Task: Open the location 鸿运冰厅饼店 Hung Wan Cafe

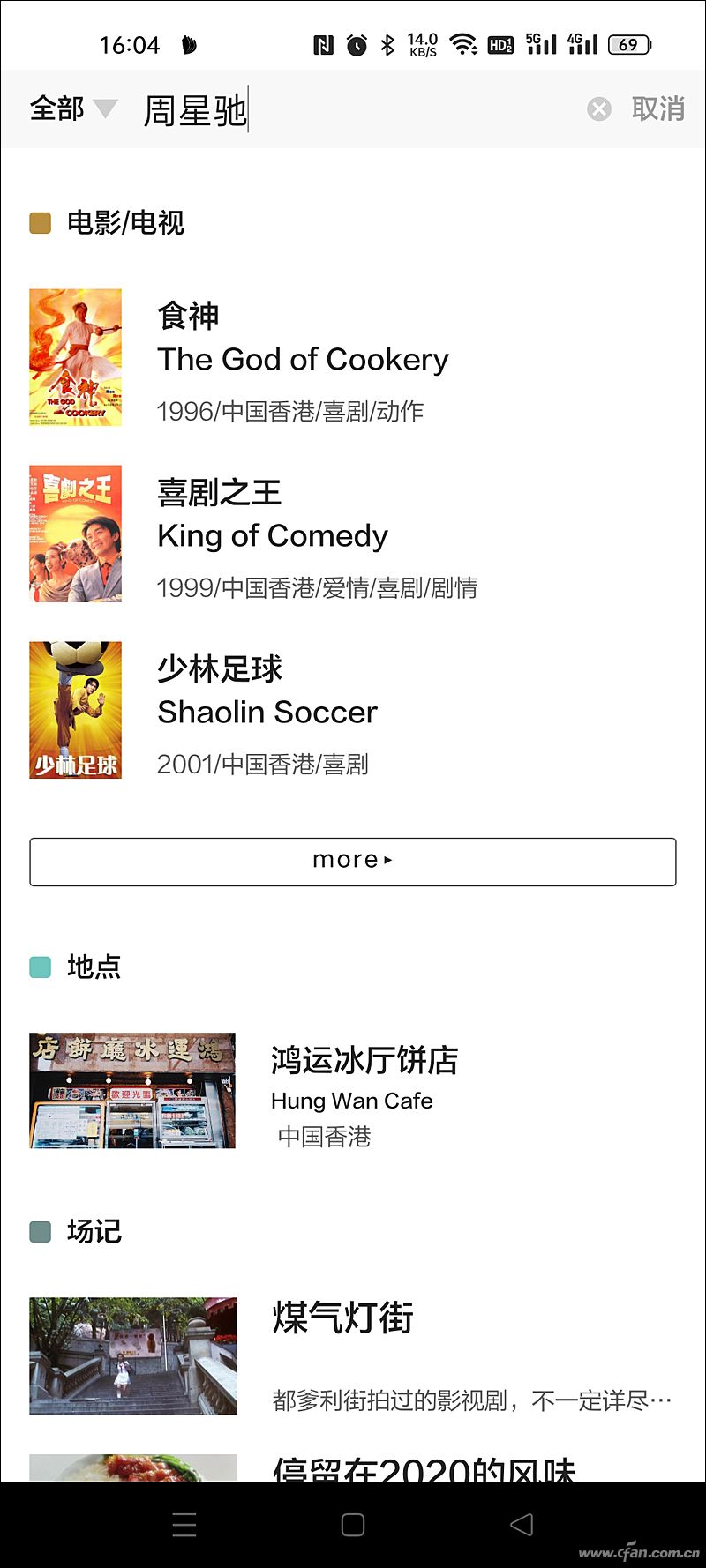Action: coord(353,1091)
